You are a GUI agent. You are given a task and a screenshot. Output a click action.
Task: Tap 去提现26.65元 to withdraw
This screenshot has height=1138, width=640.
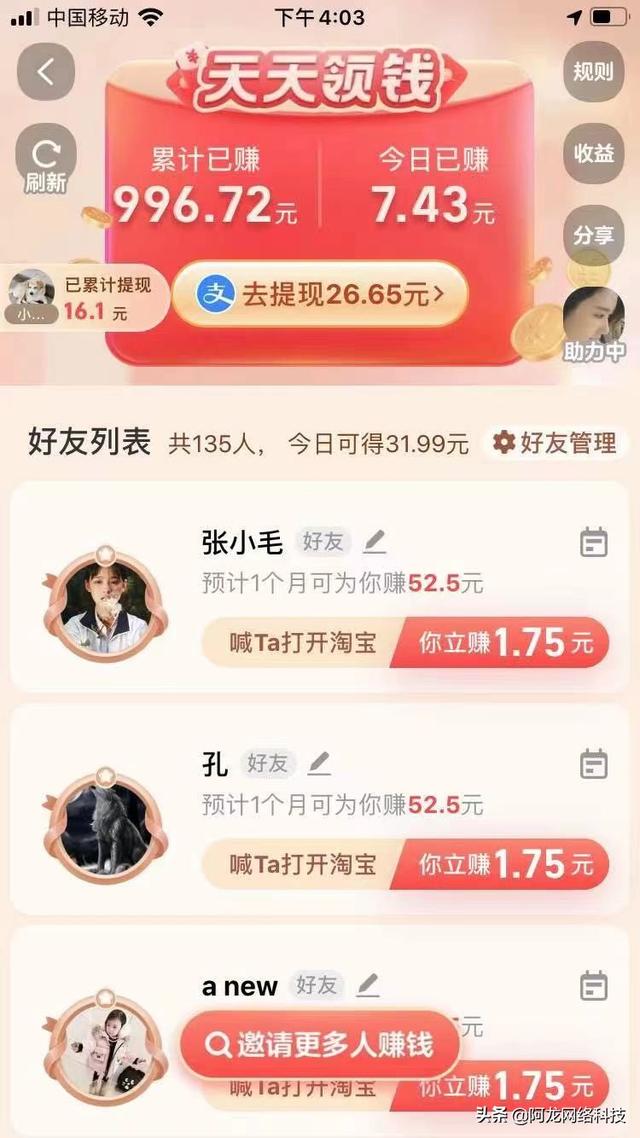(318, 294)
